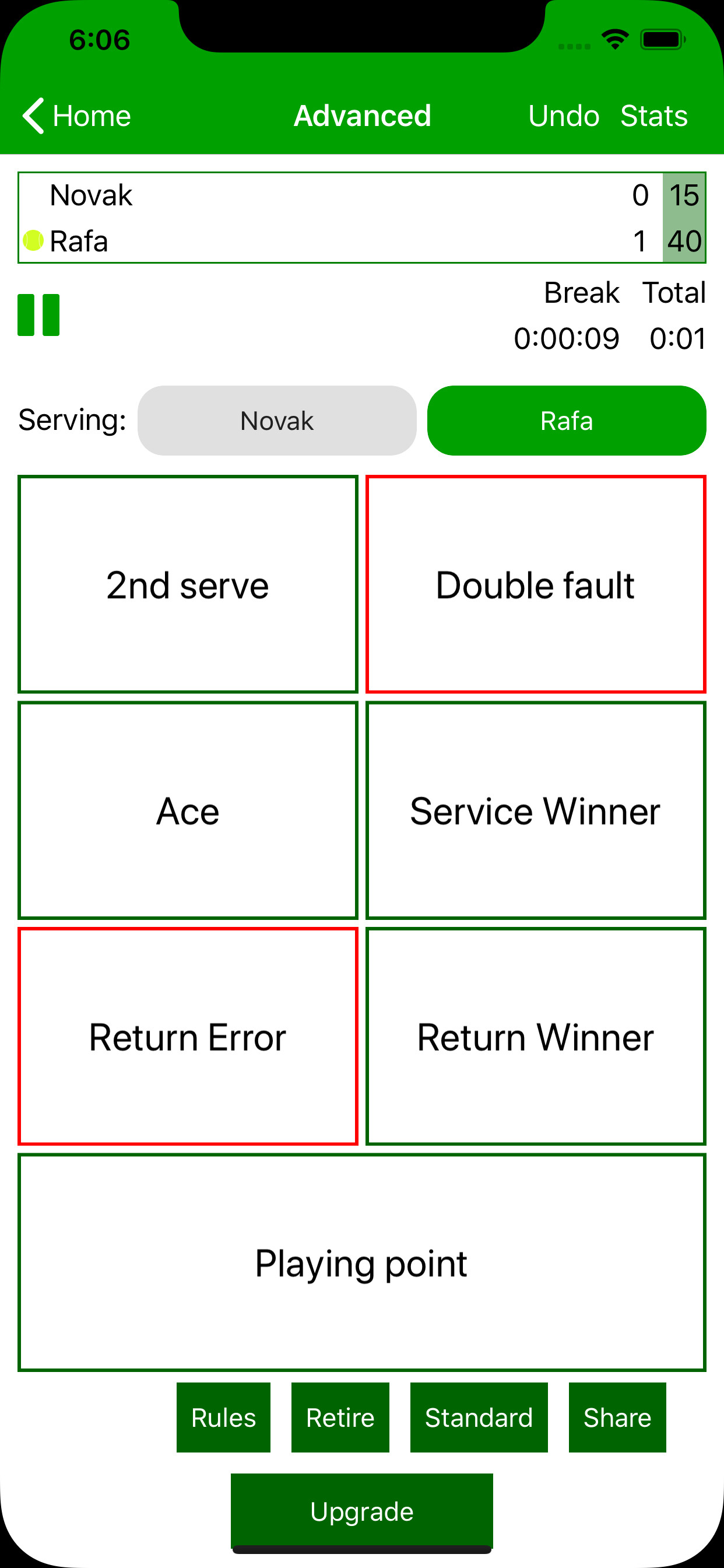The image size is (724, 1568).
Task: Tap Upgrade to unlock premium
Action: click(361, 1511)
